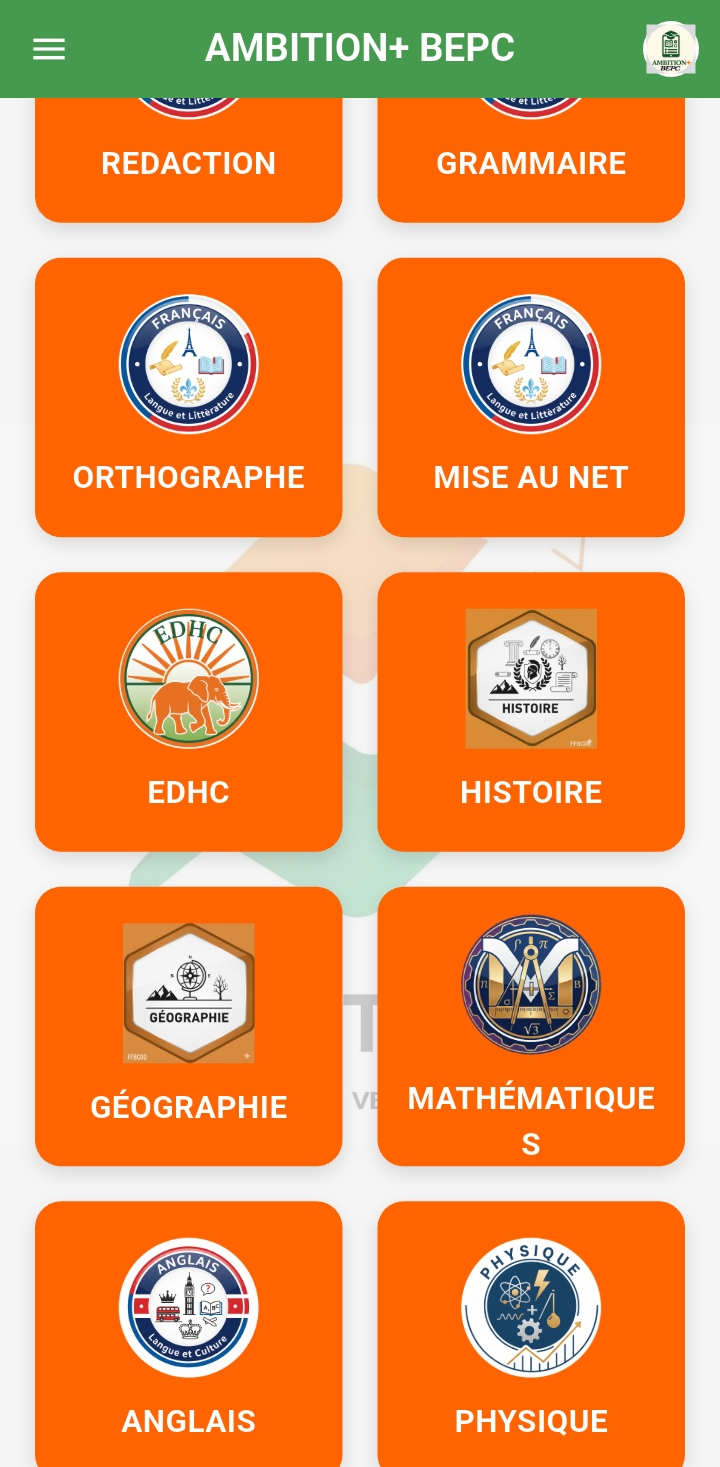Screen dimensions: 720x1467
Task: Select the AMBITION+ BEPC title bar
Action: (360, 47)
